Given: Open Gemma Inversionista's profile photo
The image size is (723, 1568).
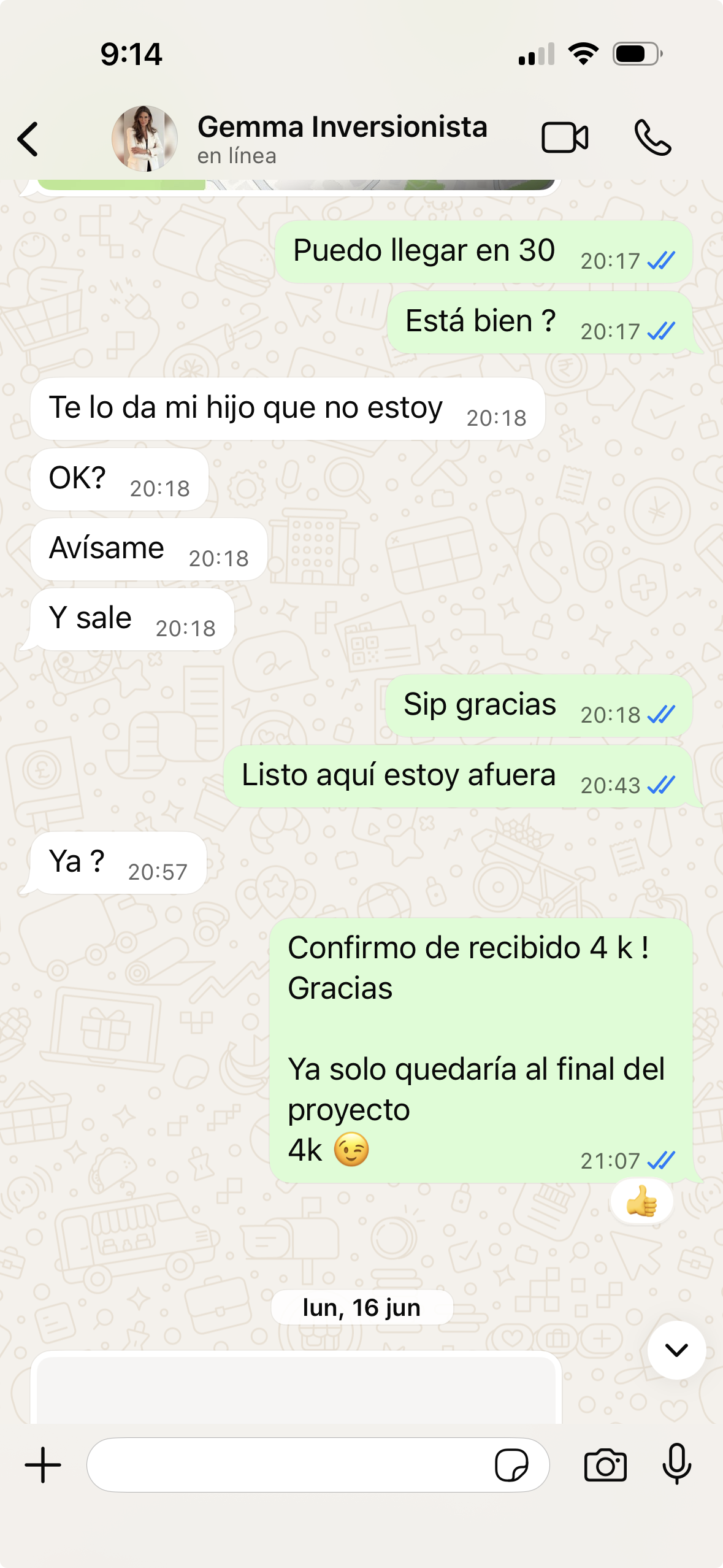Looking at the screenshot, I should pyautogui.click(x=145, y=139).
